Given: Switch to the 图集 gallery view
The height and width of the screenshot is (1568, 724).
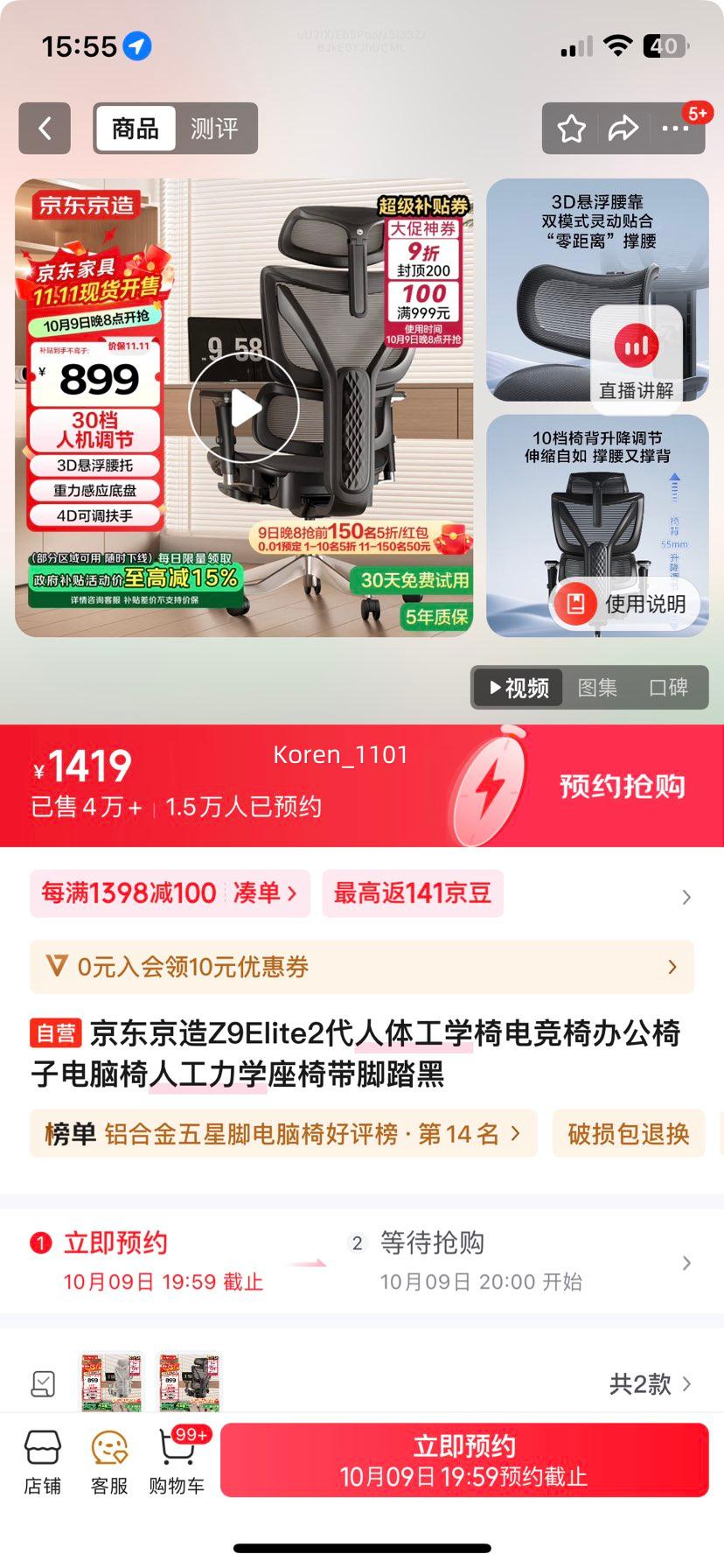Looking at the screenshot, I should (x=597, y=688).
